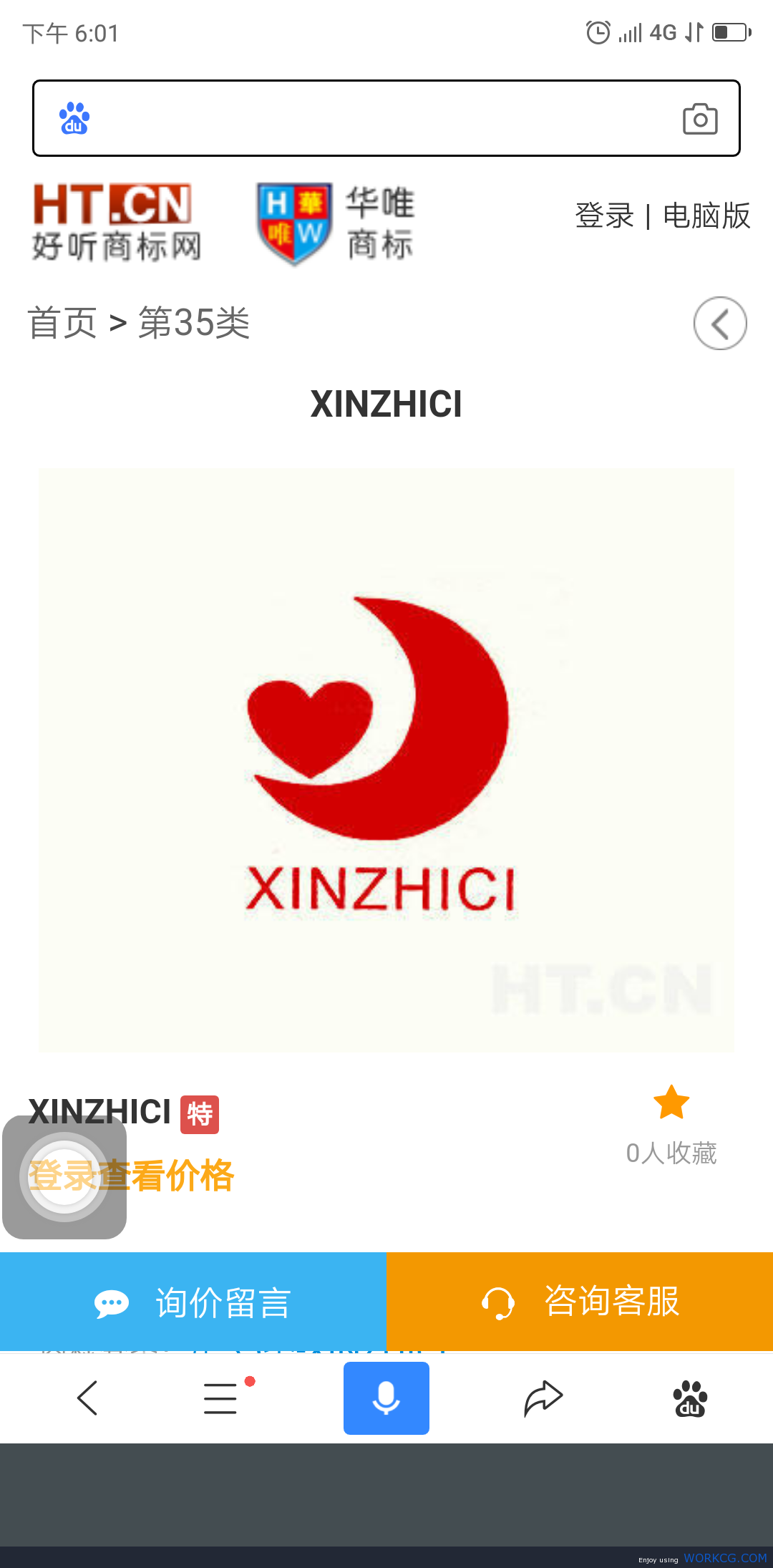Leave a message via 询价留言

pos(193,1302)
